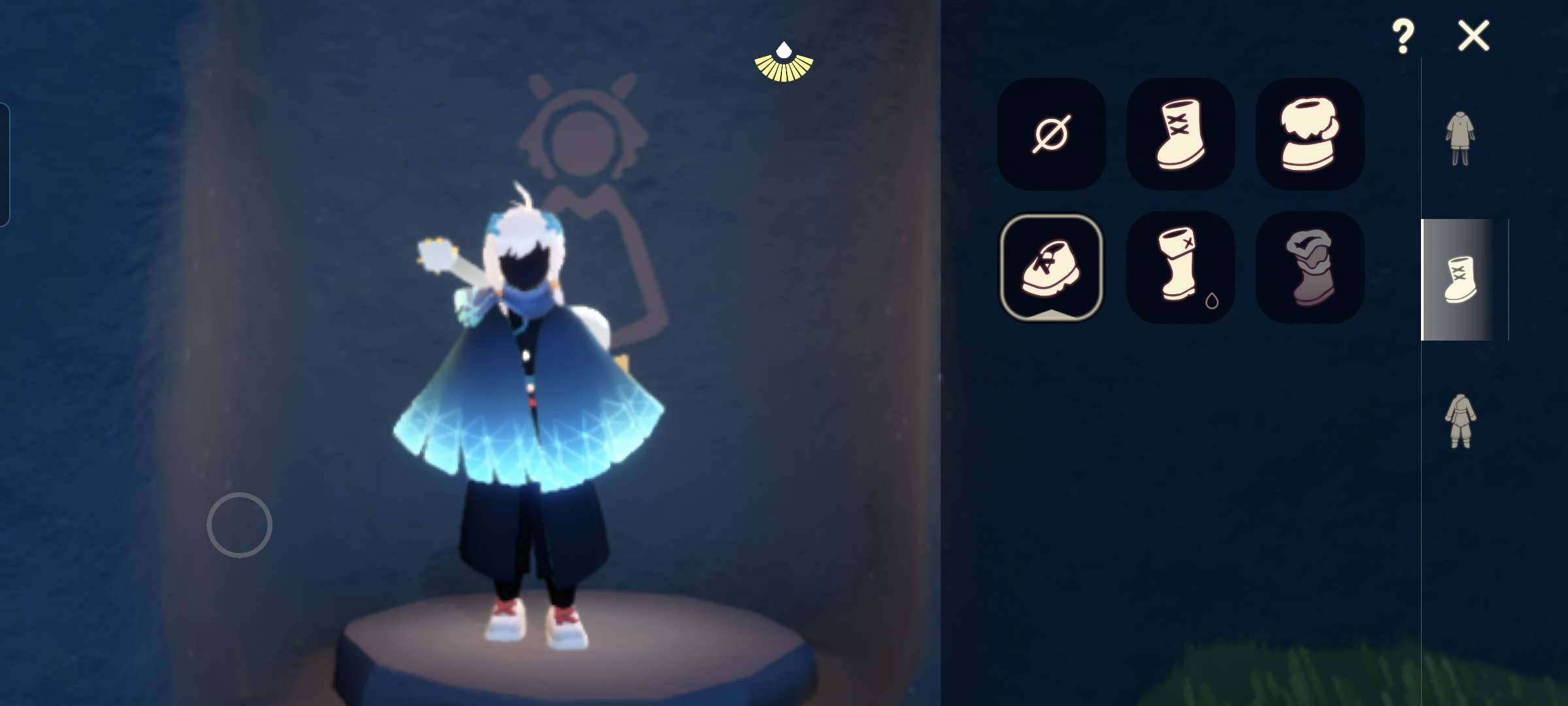Switch to the top outfit category tab
Screen dimensions: 1568x706
click(1460, 139)
